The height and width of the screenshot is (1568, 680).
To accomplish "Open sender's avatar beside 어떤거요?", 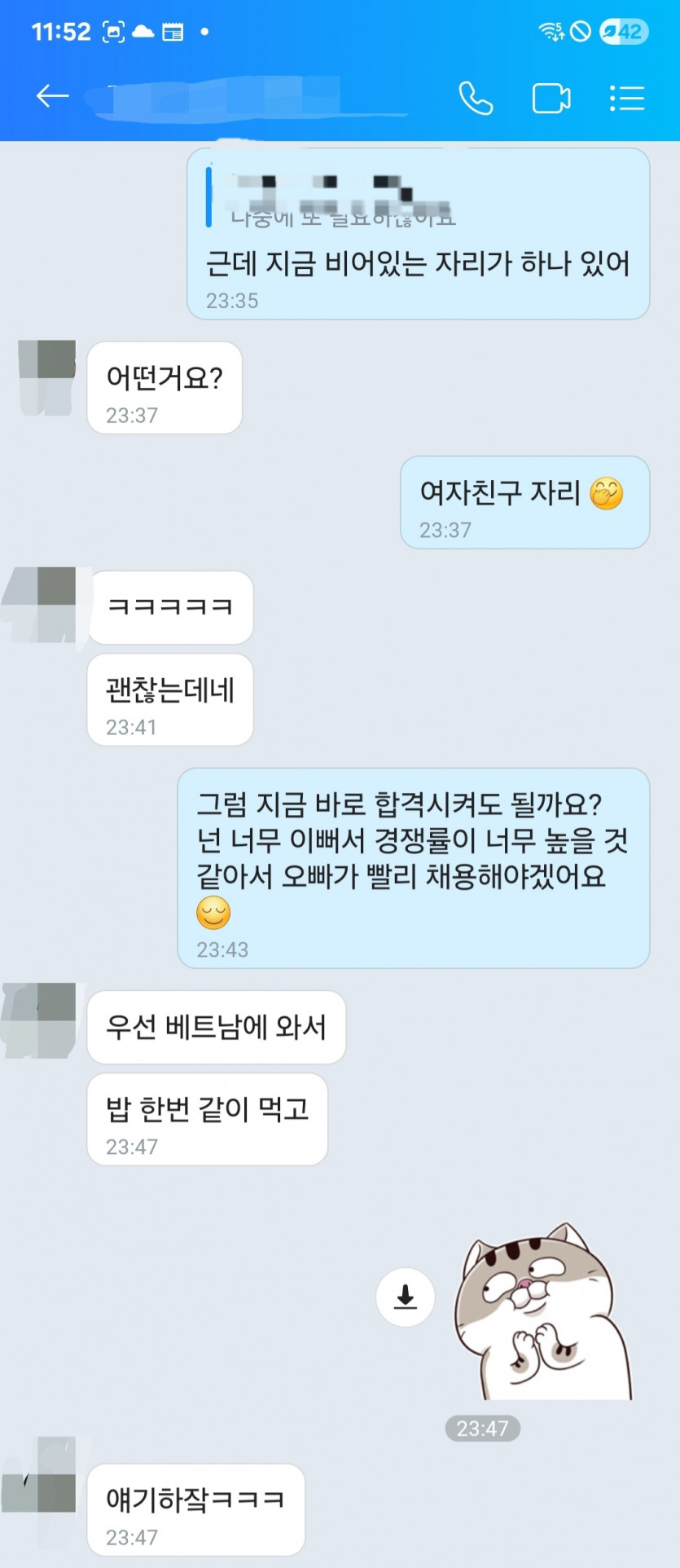I will pos(47,377).
